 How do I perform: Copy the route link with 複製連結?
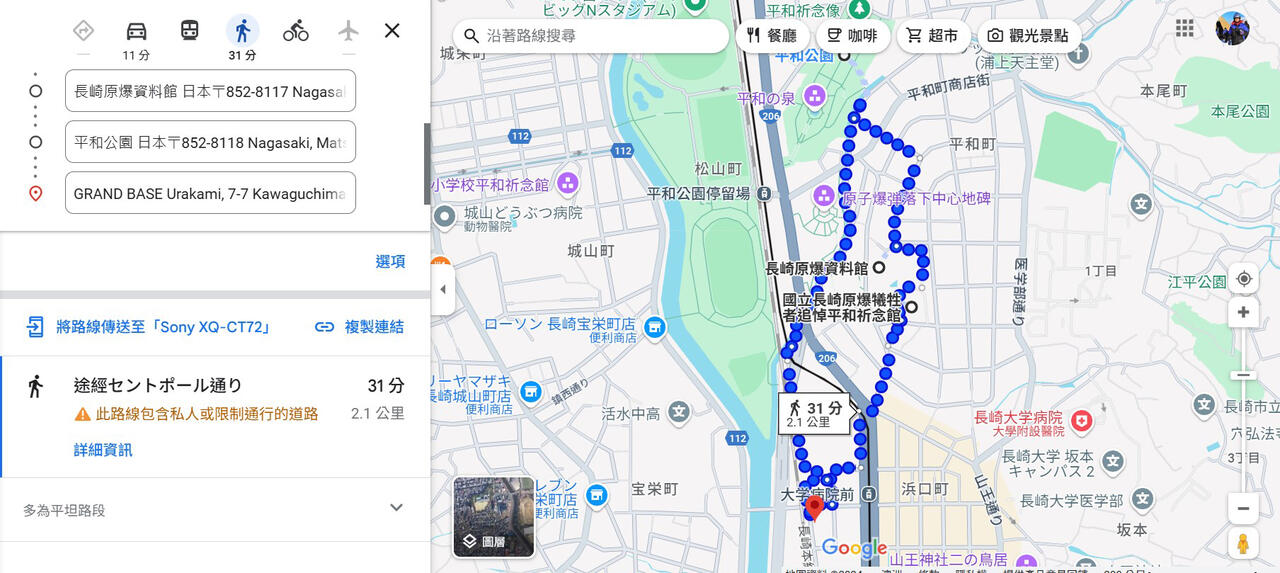click(359, 327)
